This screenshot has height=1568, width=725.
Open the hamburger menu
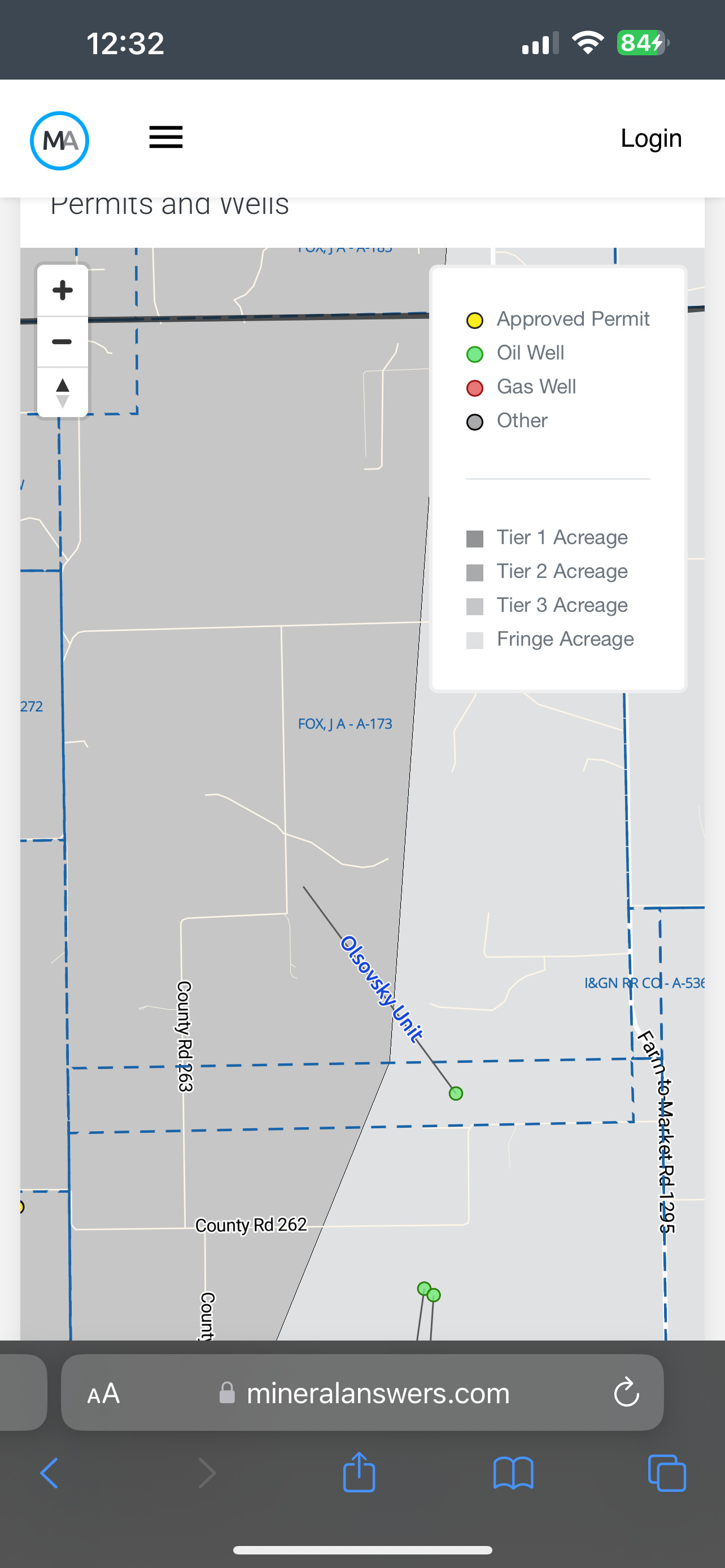[x=165, y=137]
